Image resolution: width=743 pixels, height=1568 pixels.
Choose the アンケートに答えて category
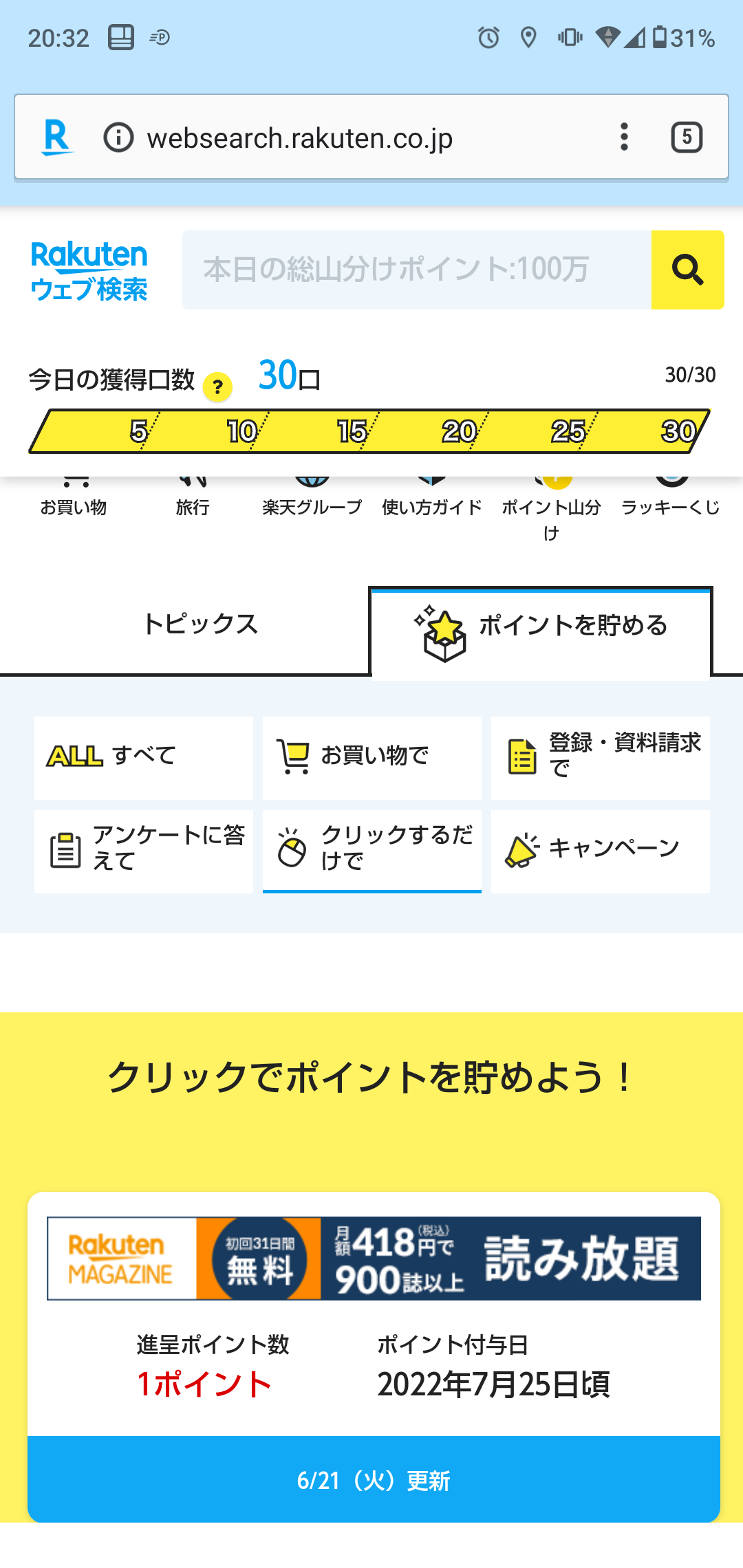point(143,850)
